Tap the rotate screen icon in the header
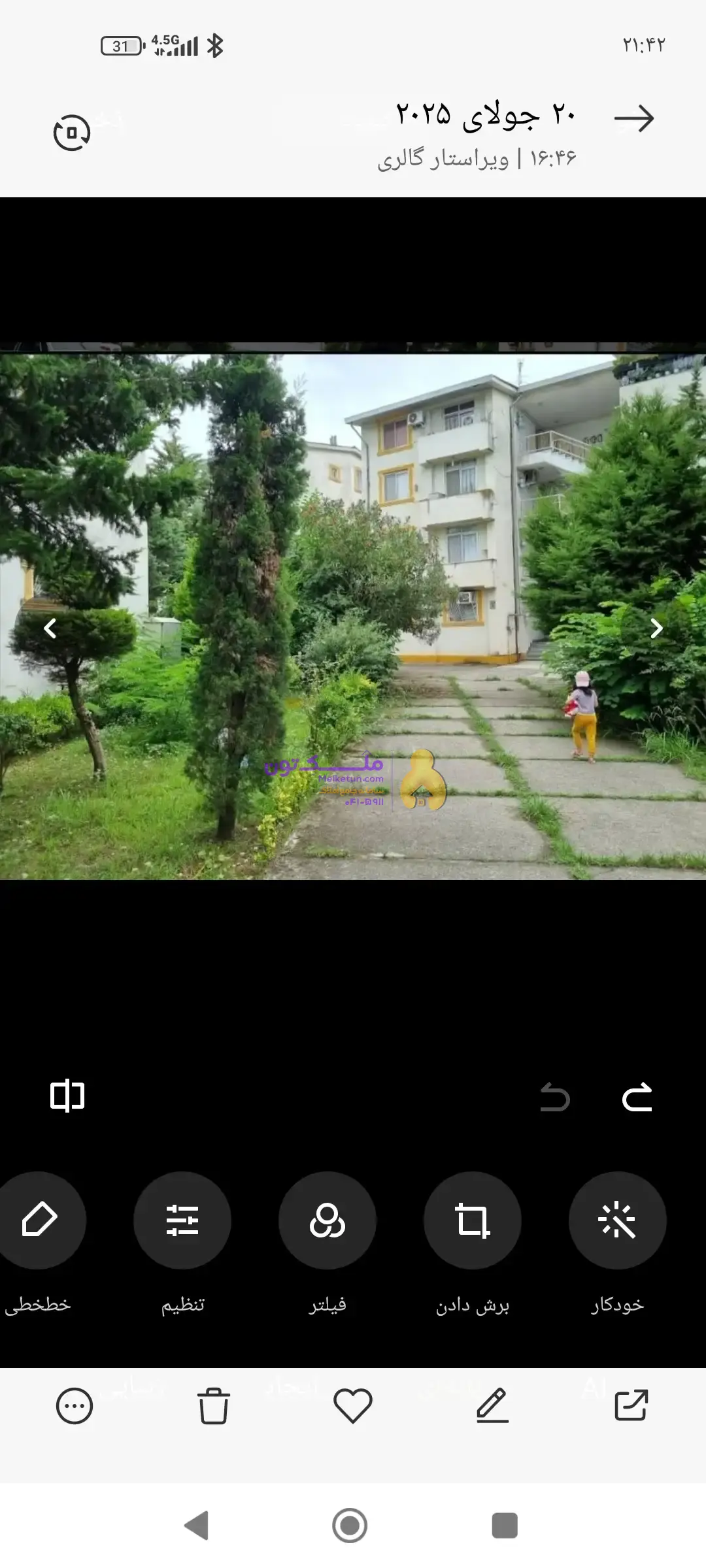 pos(71,133)
